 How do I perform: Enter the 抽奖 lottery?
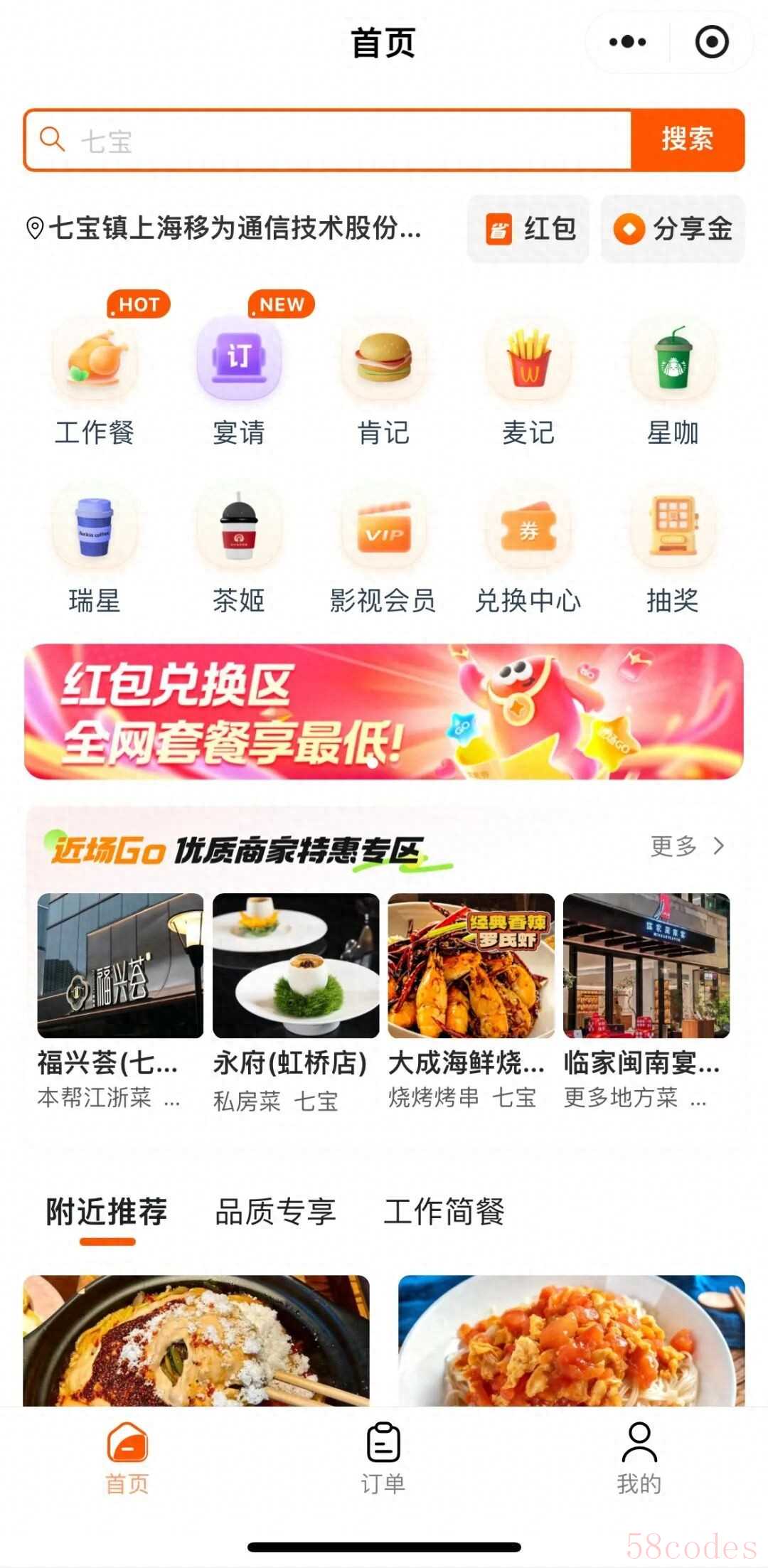(x=673, y=548)
